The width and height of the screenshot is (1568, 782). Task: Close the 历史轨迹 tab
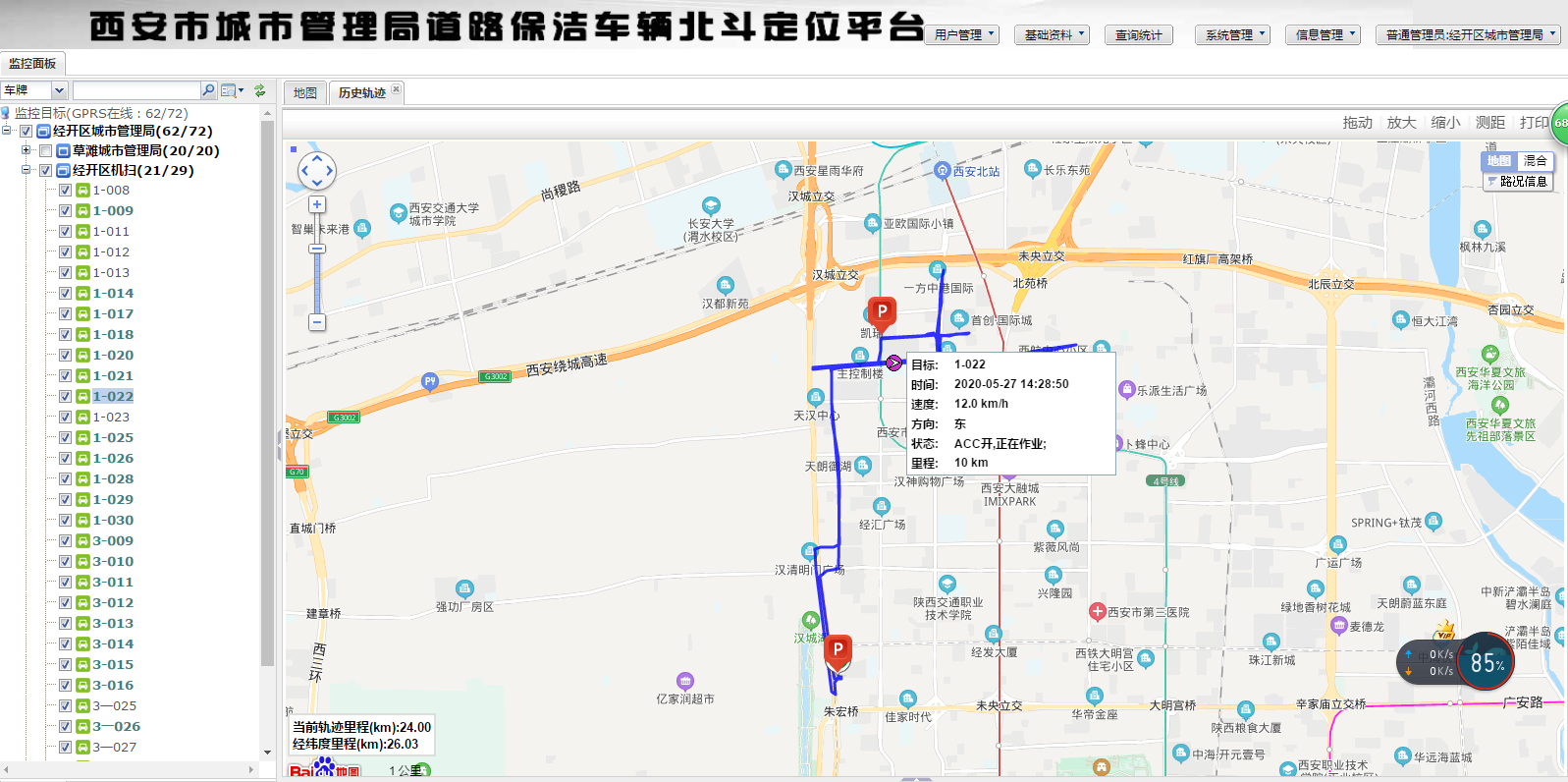point(397,89)
